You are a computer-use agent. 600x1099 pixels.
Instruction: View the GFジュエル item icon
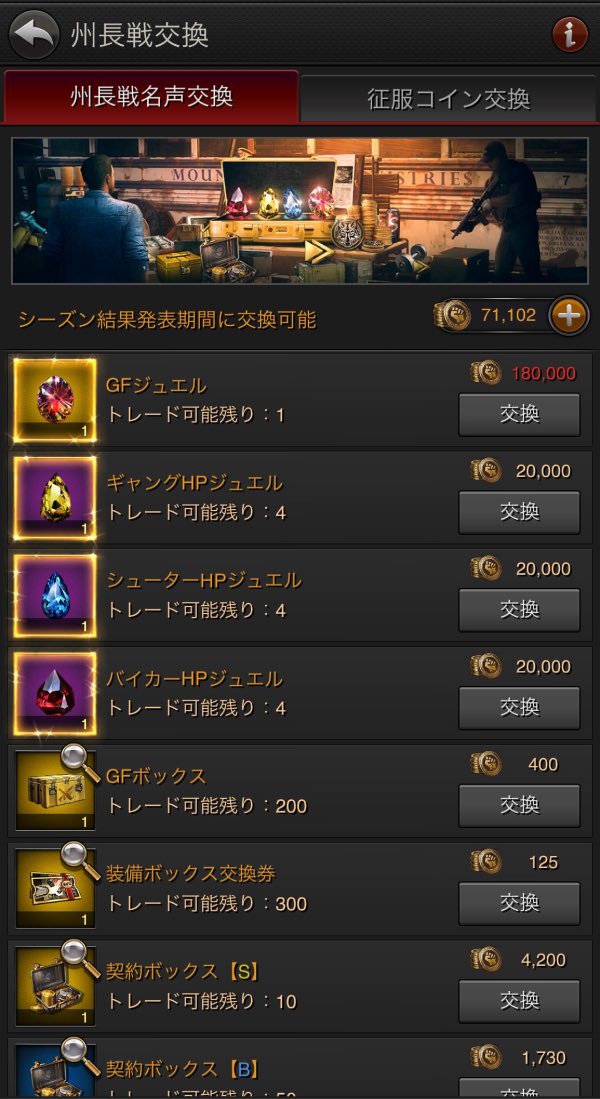(x=56, y=399)
